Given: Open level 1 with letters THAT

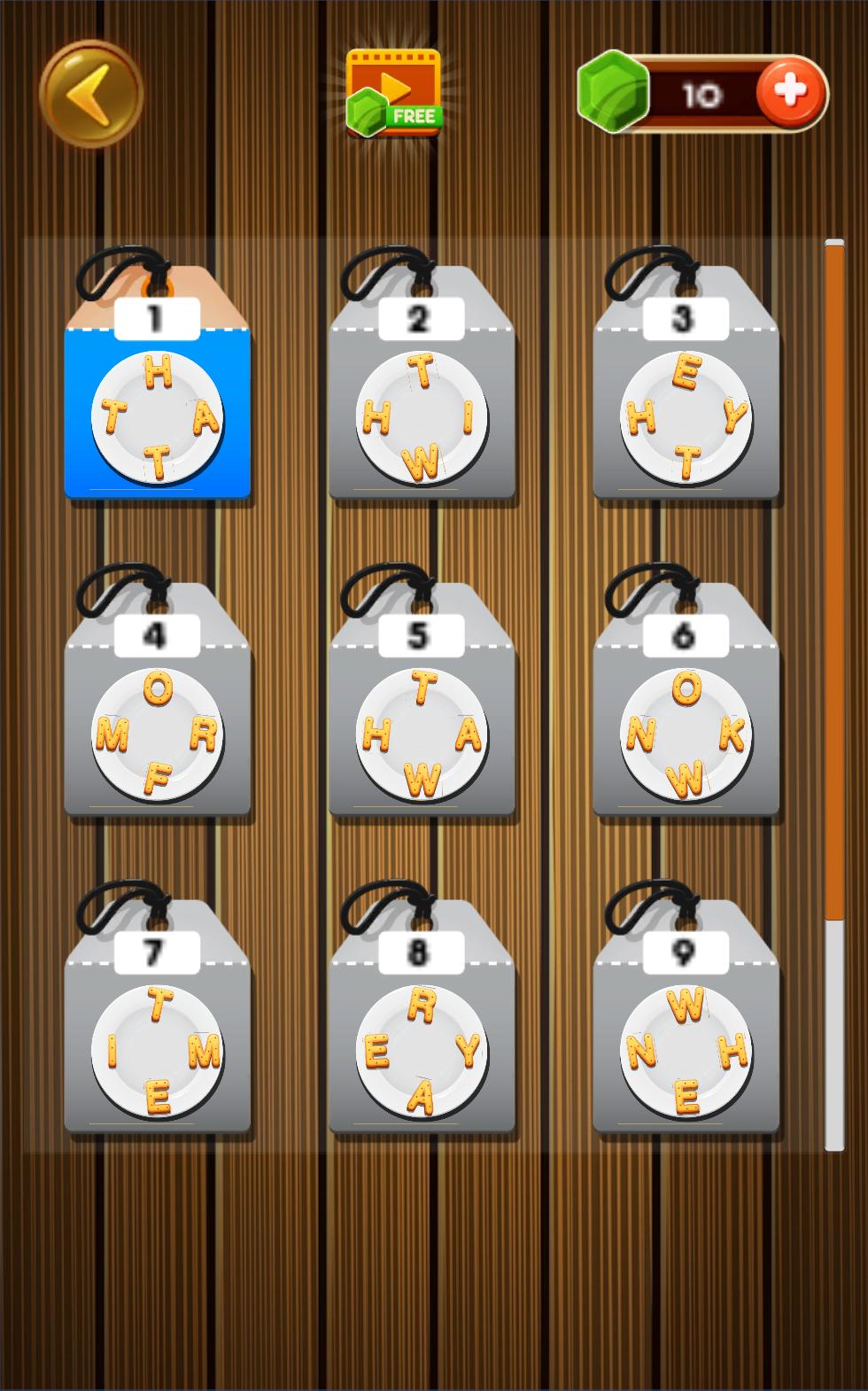Looking at the screenshot, I should click(x=158, y=399).
